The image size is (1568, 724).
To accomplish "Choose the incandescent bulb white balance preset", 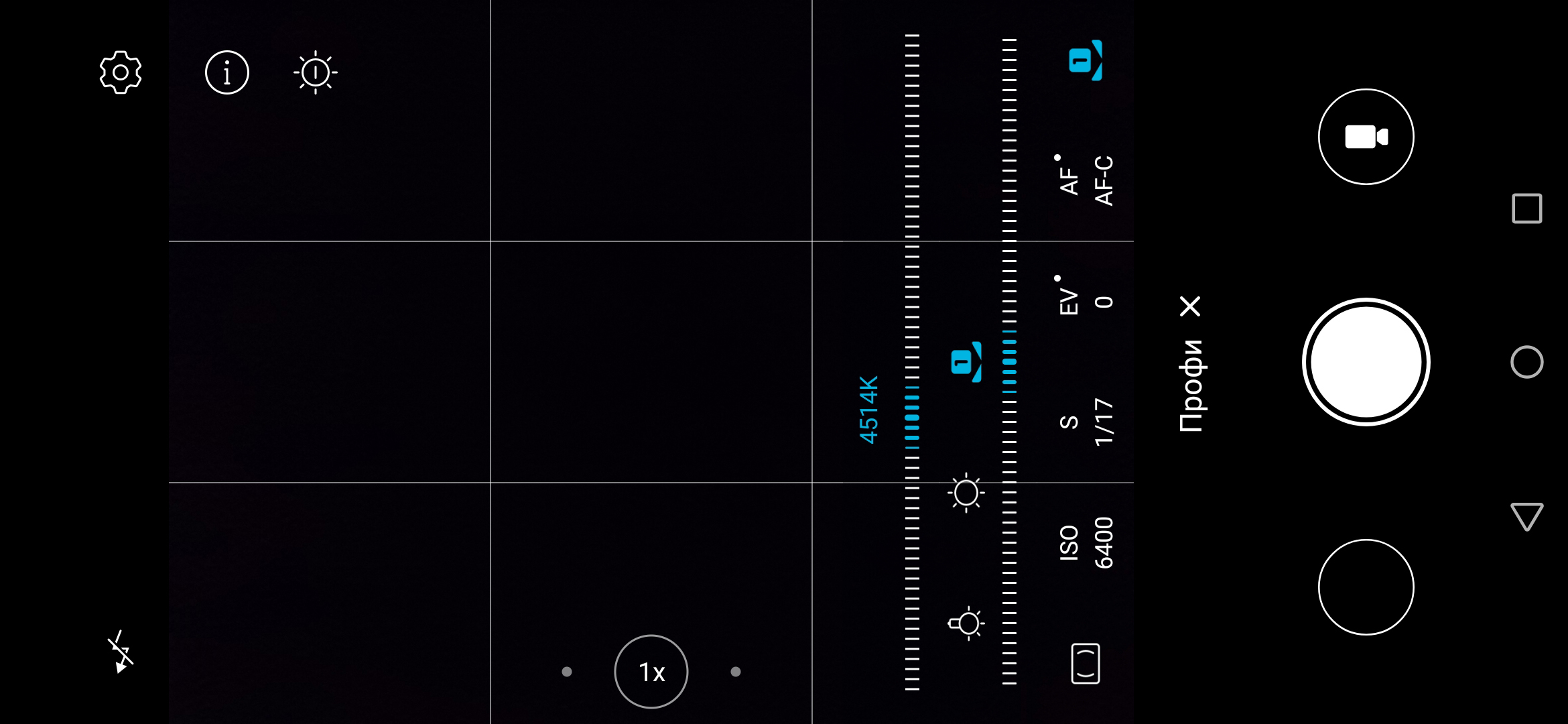I will tap(966, 624).
